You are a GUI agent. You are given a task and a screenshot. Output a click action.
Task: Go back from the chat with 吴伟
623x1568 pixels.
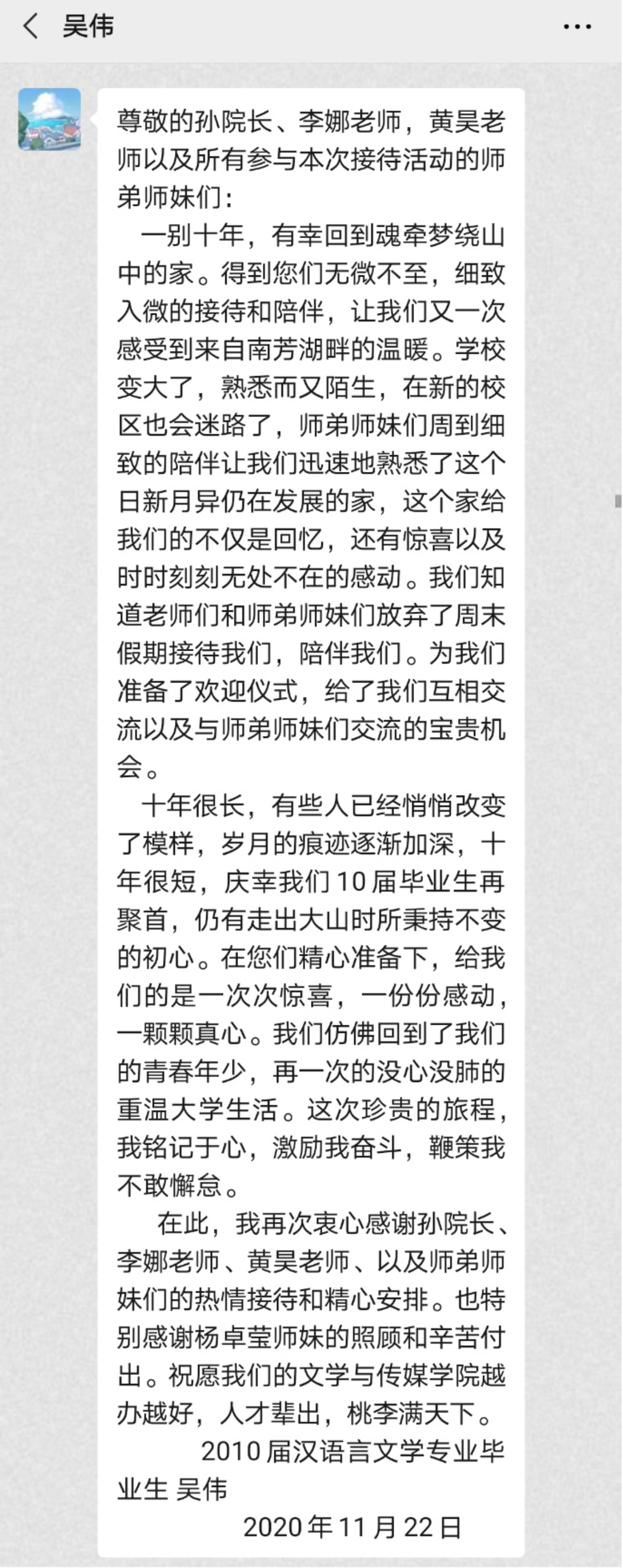(30, 27)
